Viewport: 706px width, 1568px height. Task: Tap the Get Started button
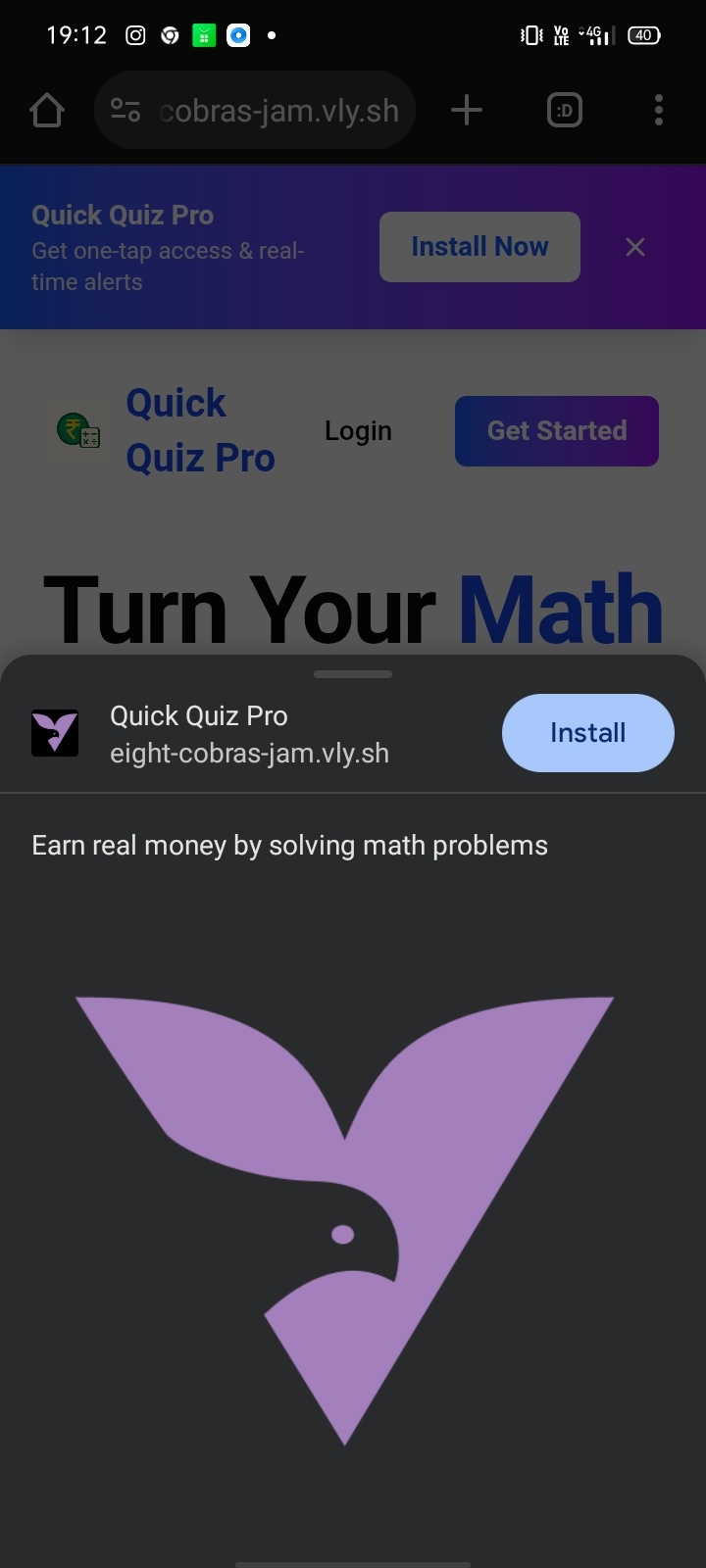556,431
